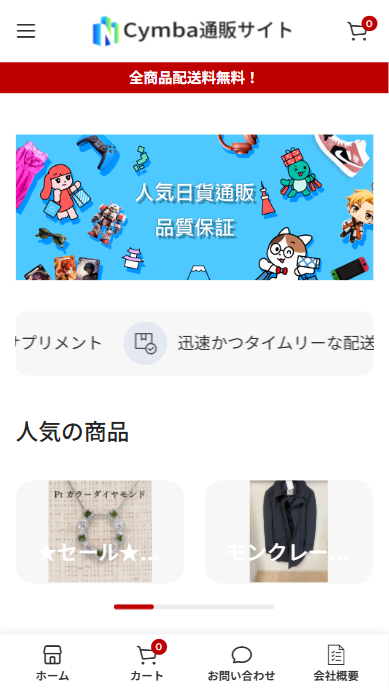
Task: Tap the 人気日貨通販 banner
Action: coord(194,207)
